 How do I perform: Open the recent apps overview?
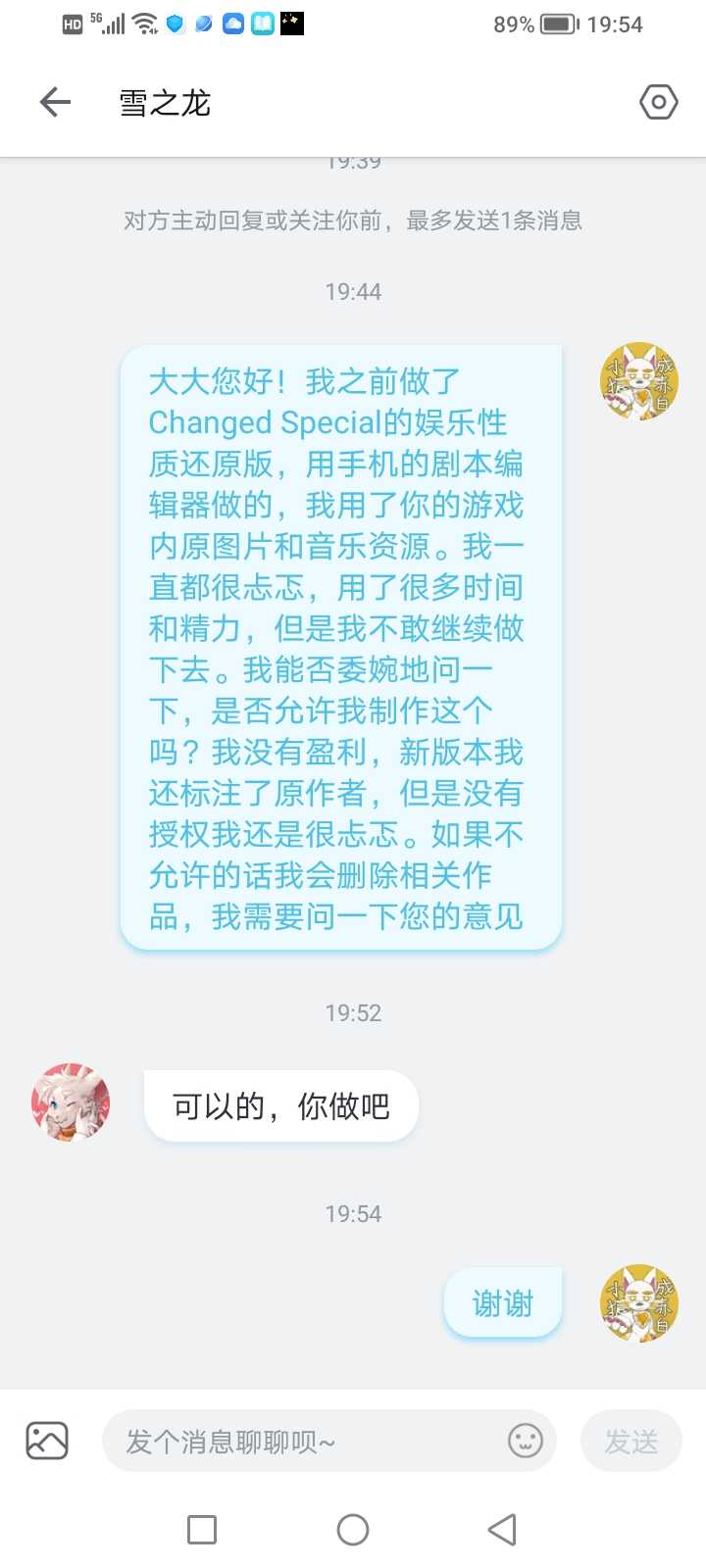202,1530
